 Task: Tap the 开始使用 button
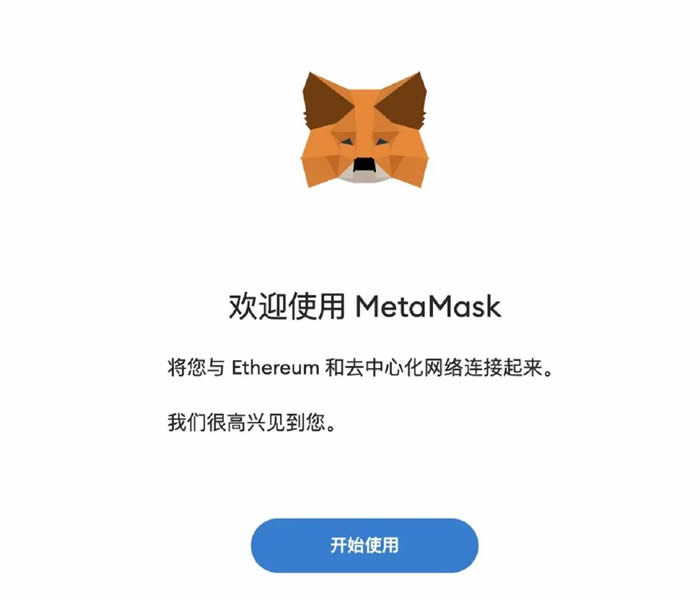pyautogui.click(x=364, y=546)
